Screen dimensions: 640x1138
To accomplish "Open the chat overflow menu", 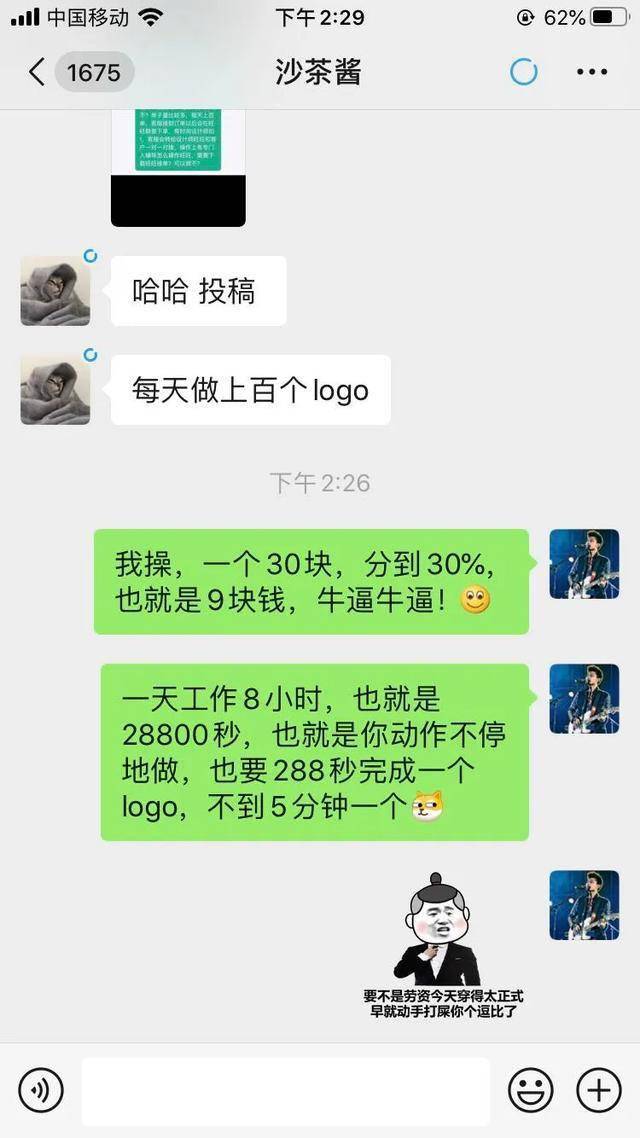I will coord(592,72).
